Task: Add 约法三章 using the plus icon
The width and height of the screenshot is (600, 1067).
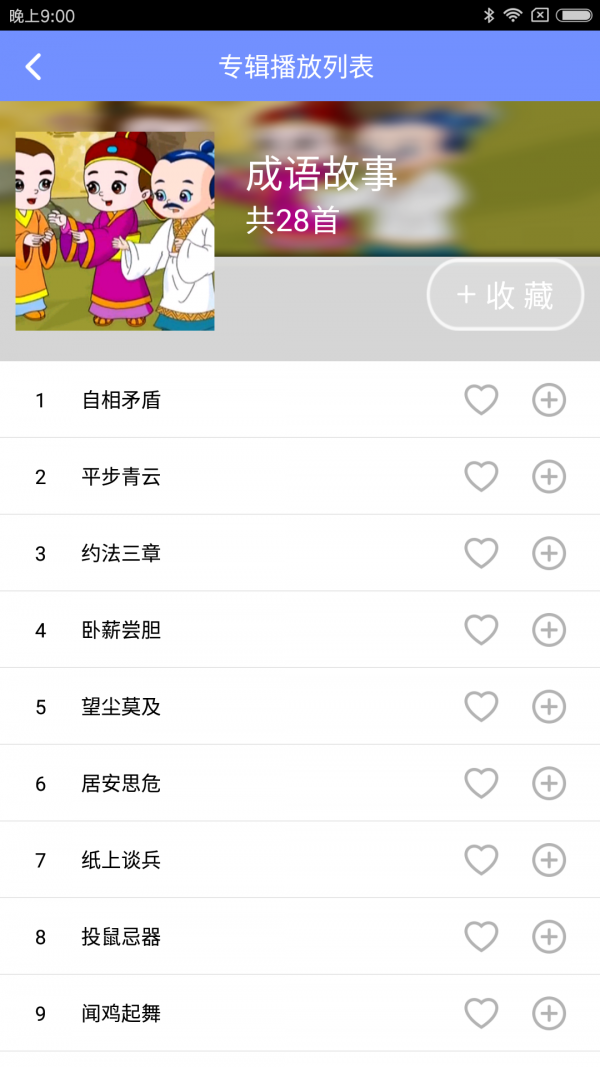Action: coord(548,553)
